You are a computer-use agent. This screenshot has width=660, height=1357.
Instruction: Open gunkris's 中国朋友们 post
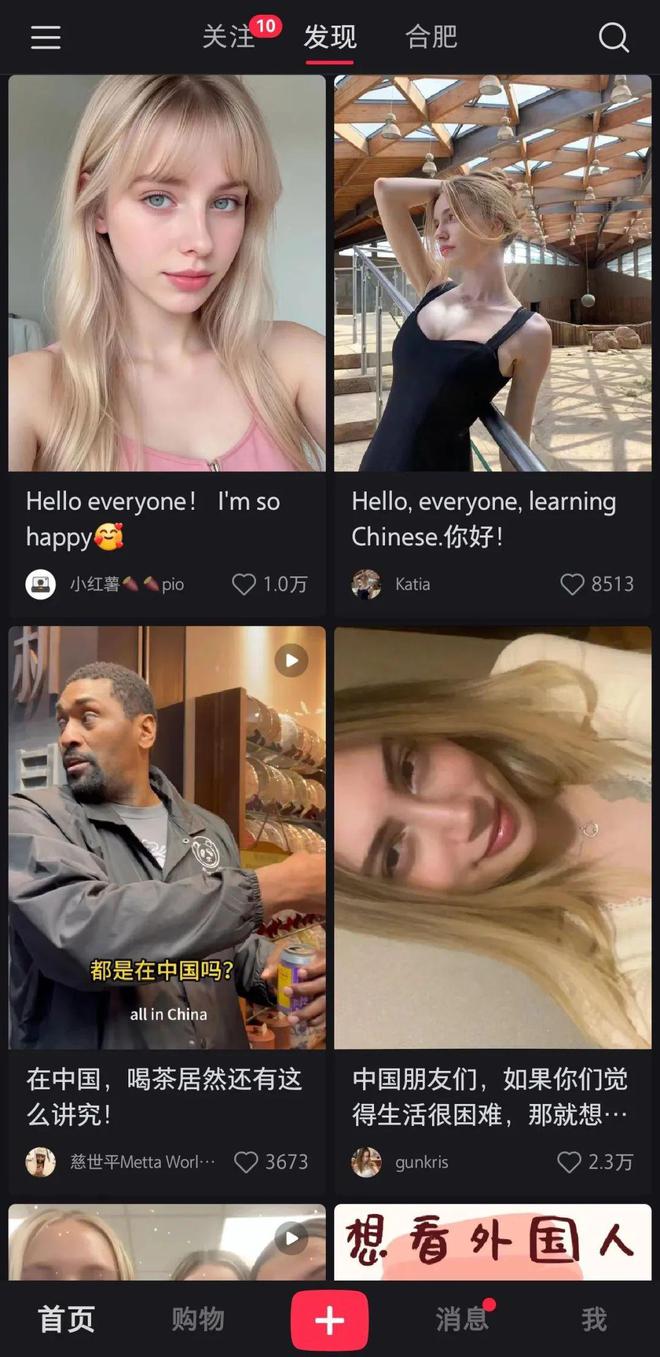492,837
